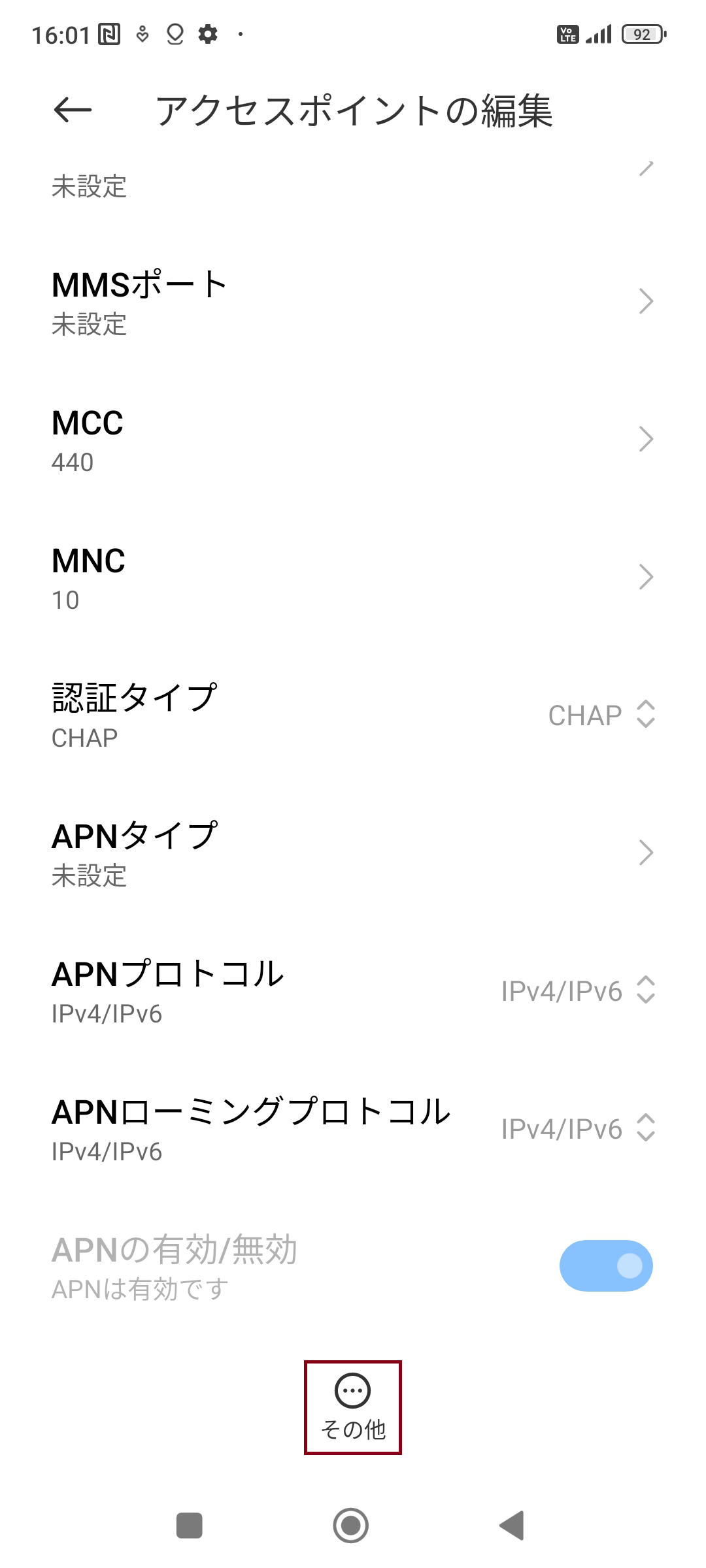Image resolution: width=706 pixels, height=1568 pixels.
Task: Open the APNタイプ setting
Action: (353, 853)
